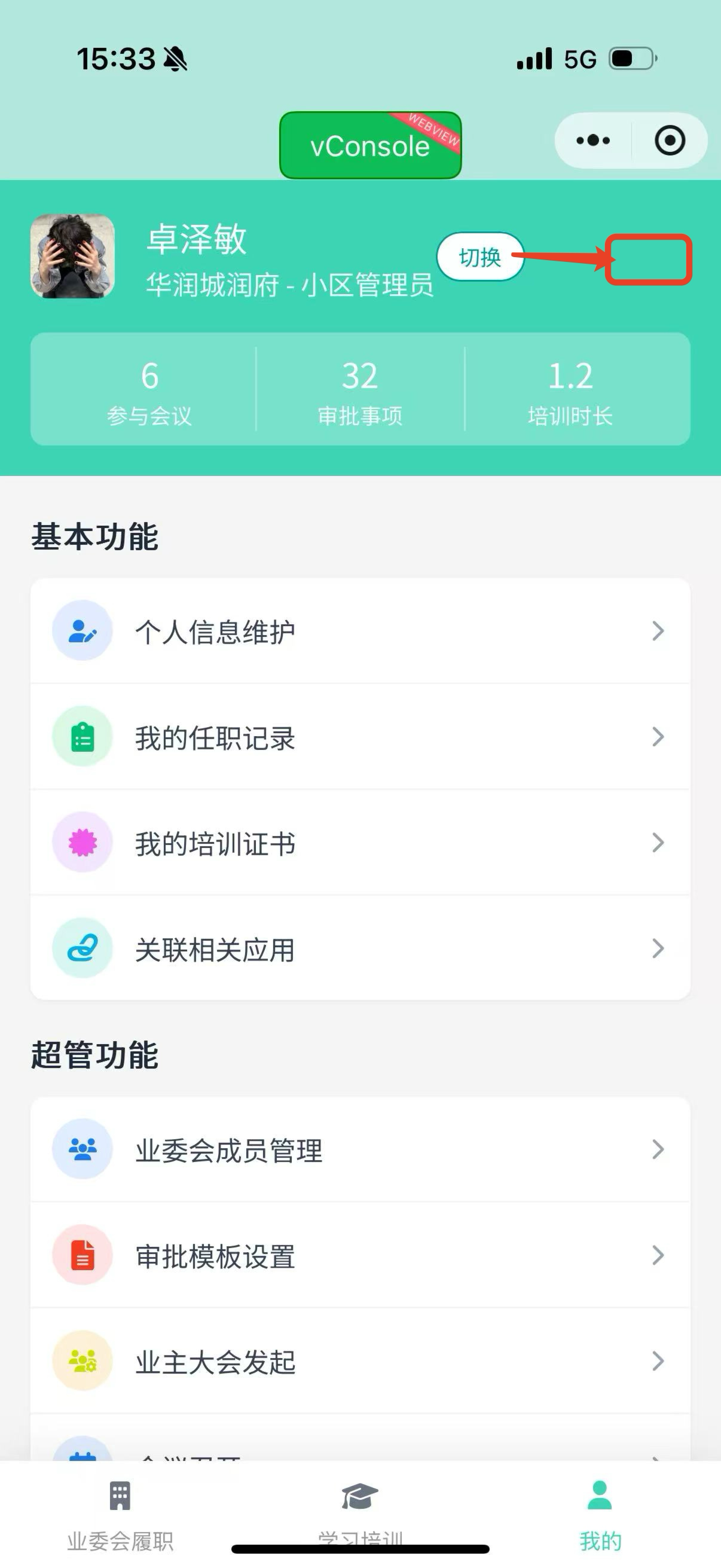Select the 业委会成员管理 members icon

[82, 1149]
